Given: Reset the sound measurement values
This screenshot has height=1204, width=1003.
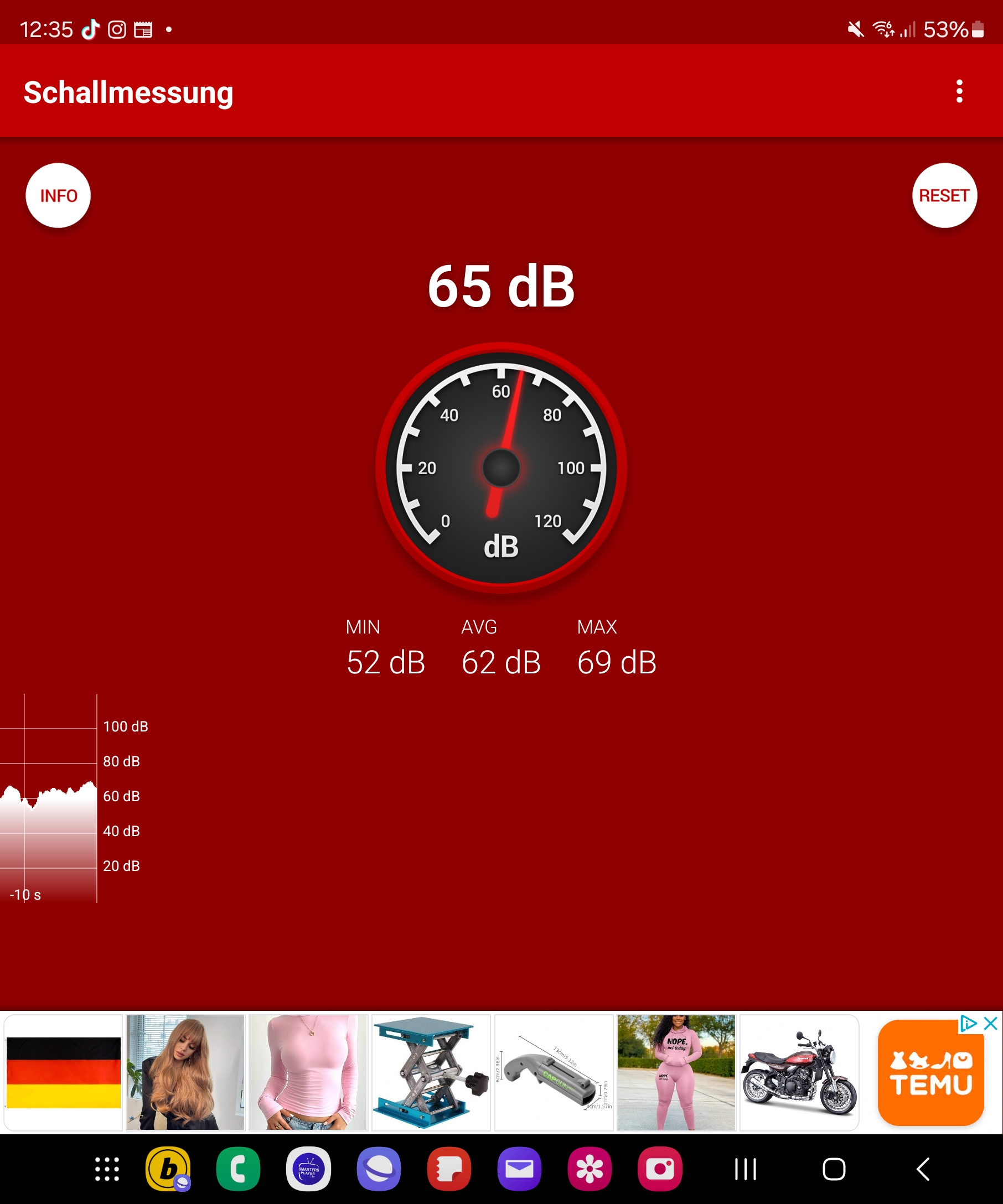Looking at the screenshot, I should point(944,195).
